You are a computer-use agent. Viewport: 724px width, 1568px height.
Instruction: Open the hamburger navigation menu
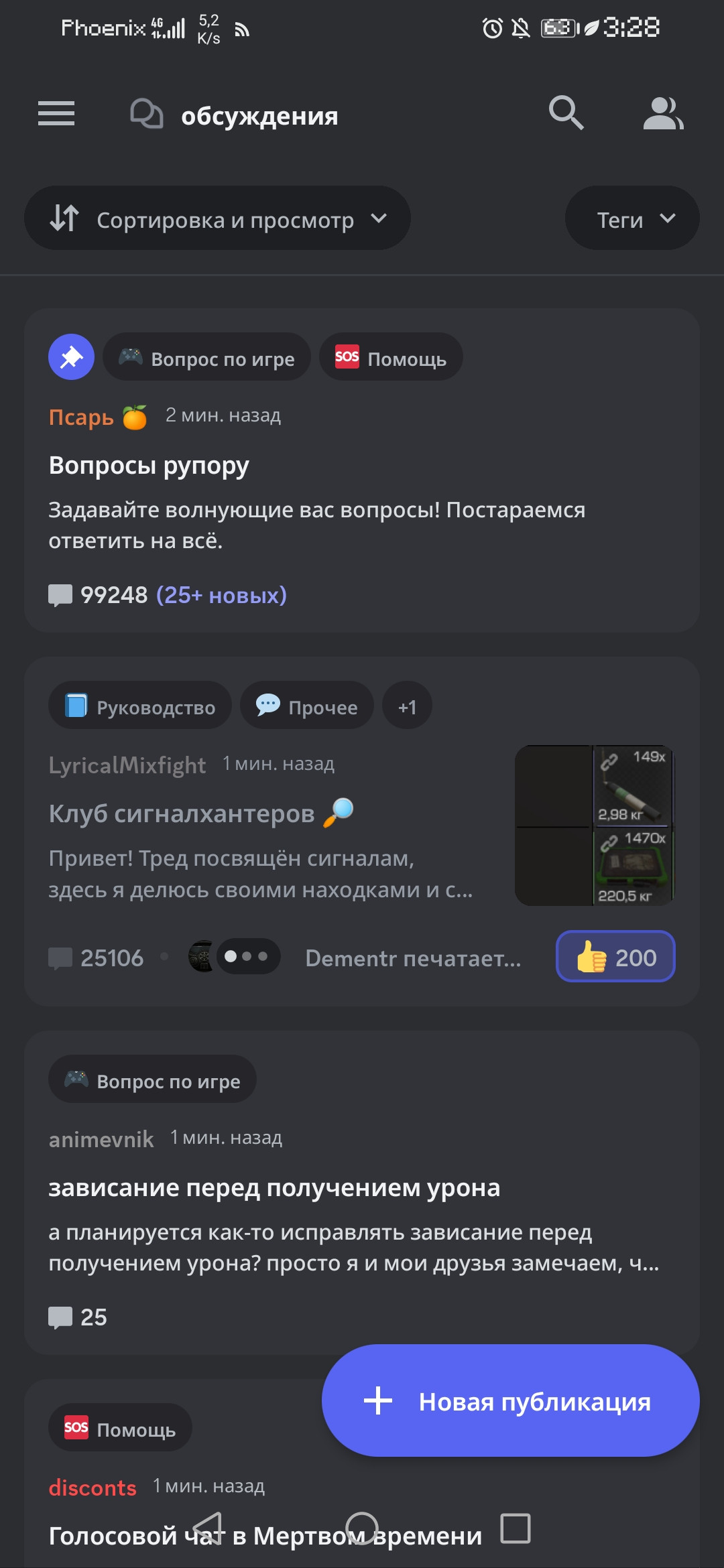(56, 114)
